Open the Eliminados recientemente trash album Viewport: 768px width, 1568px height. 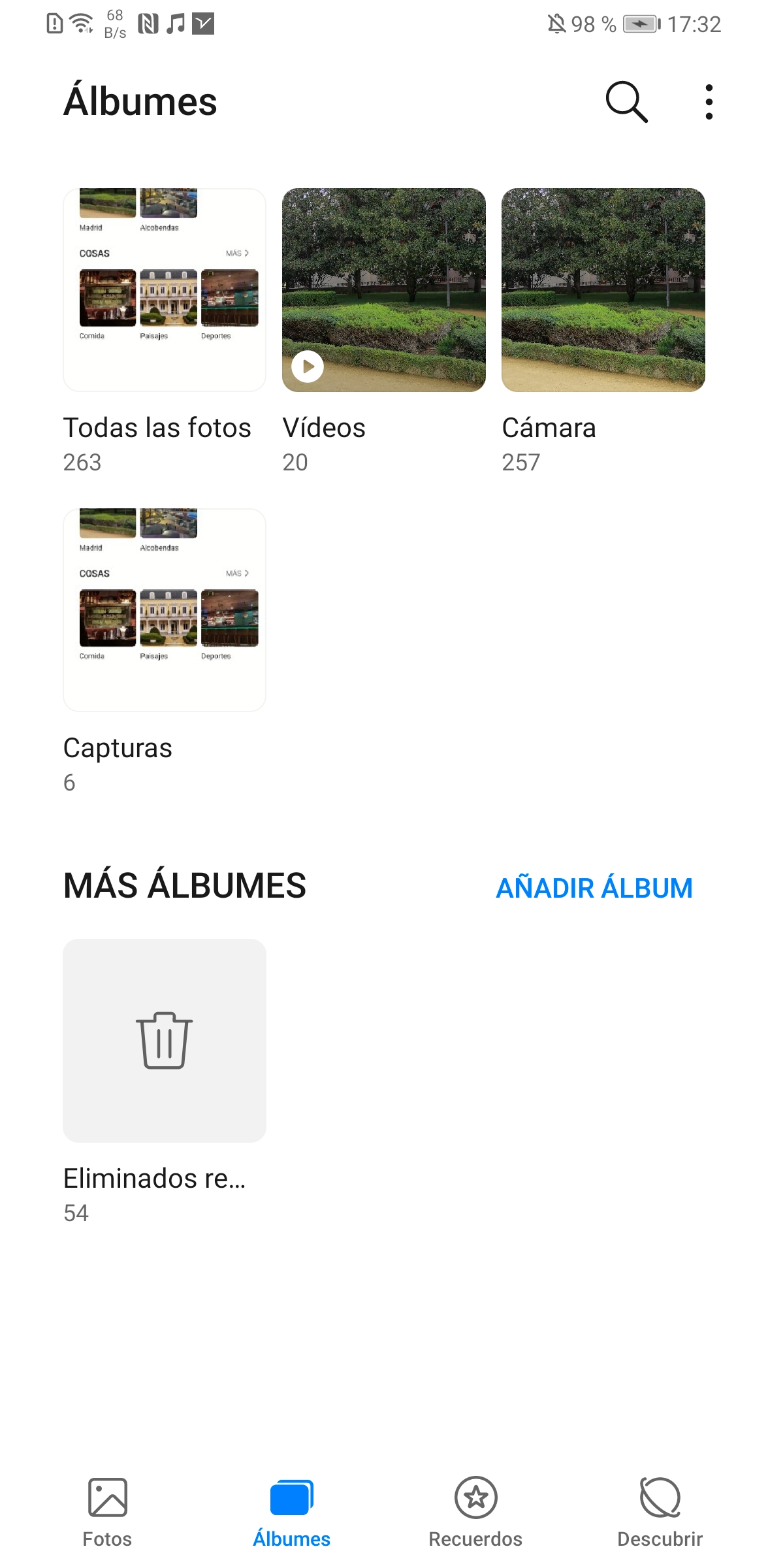coord(165,1041)
